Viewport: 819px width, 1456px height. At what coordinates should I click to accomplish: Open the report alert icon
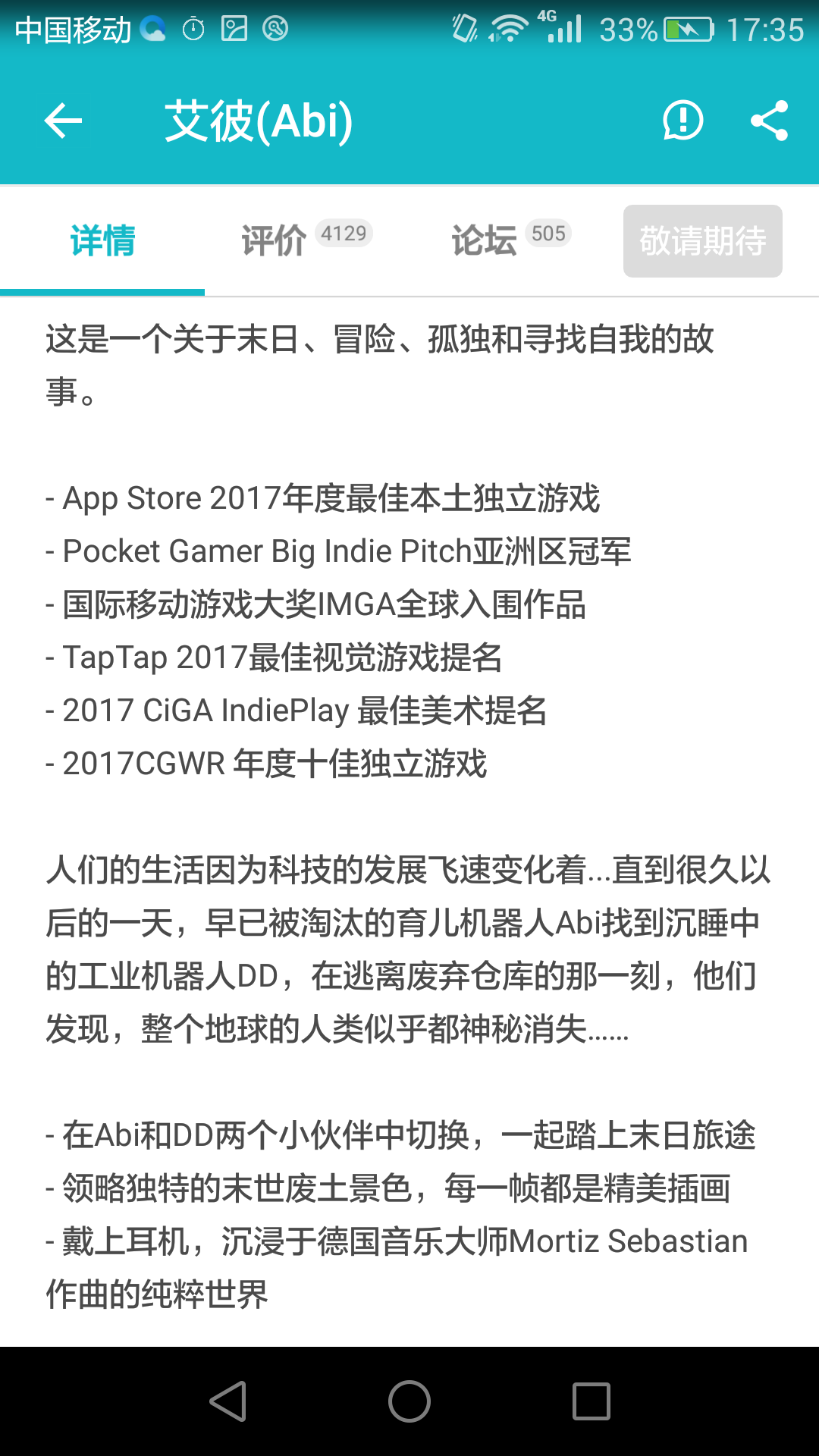point(682,121)
